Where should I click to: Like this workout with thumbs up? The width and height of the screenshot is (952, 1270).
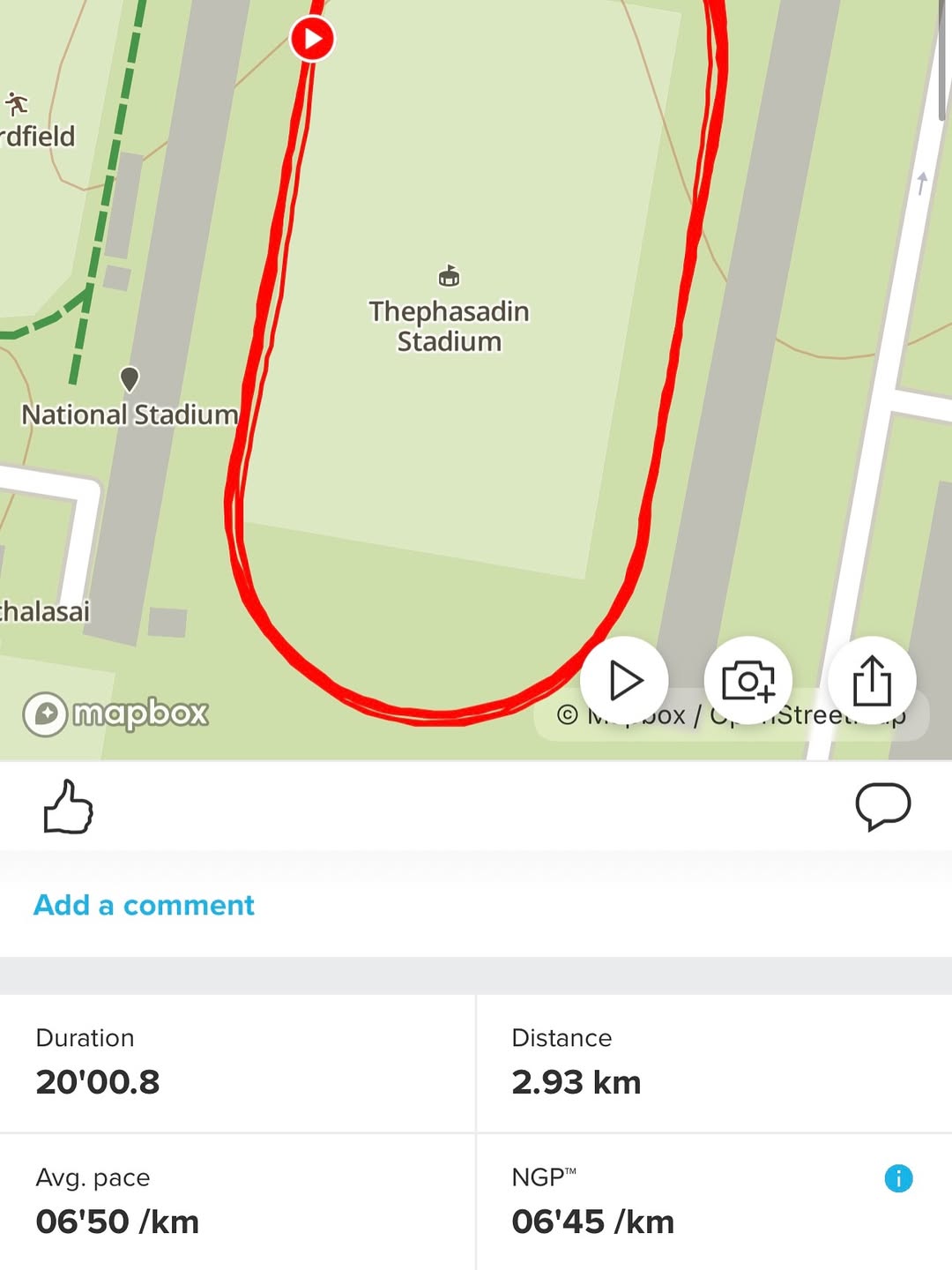click(x=68, y=806)
